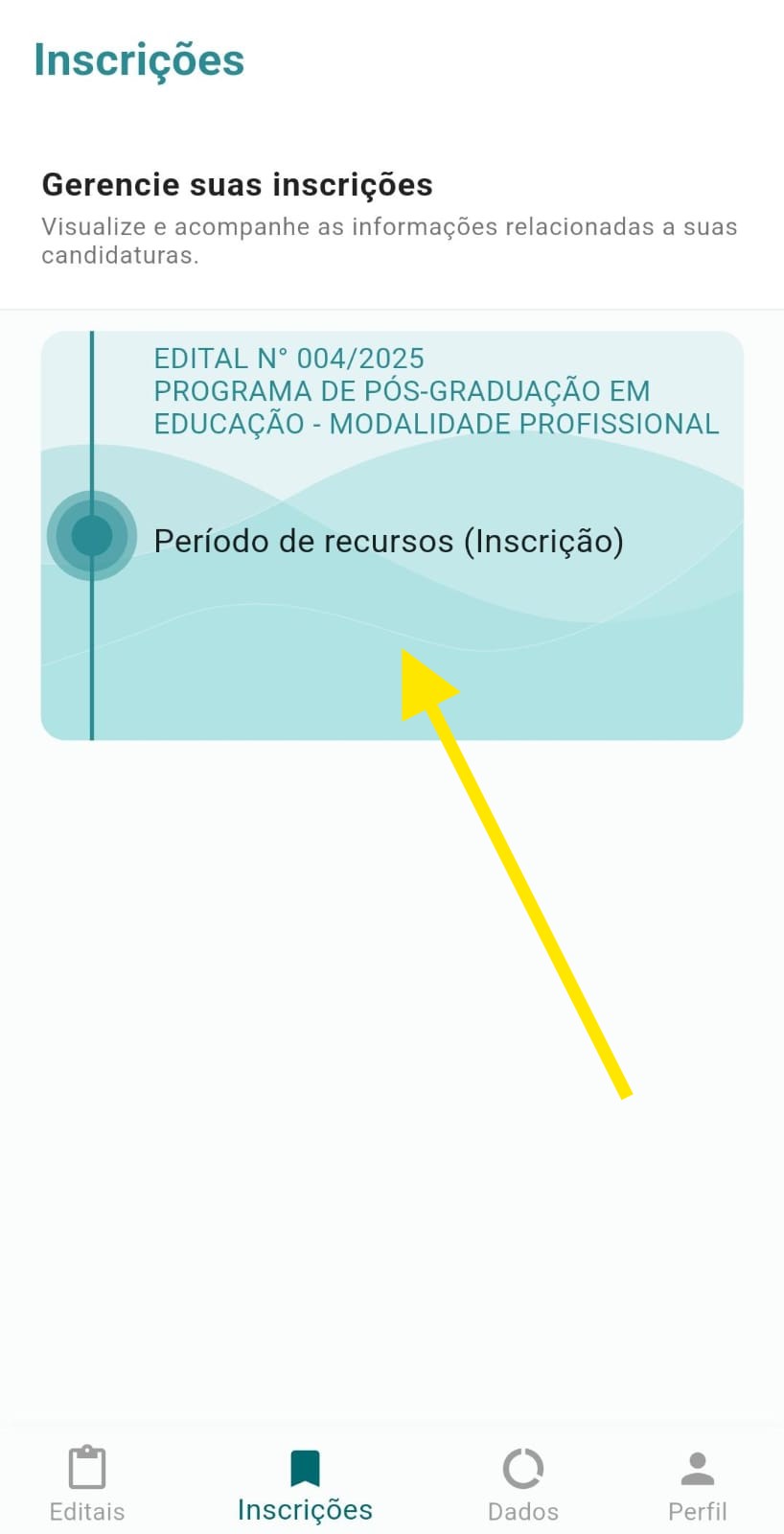The height and width of the screenshot is (1534, 784).
Task: Go to the Dados tab
Action: (522, 1483)
